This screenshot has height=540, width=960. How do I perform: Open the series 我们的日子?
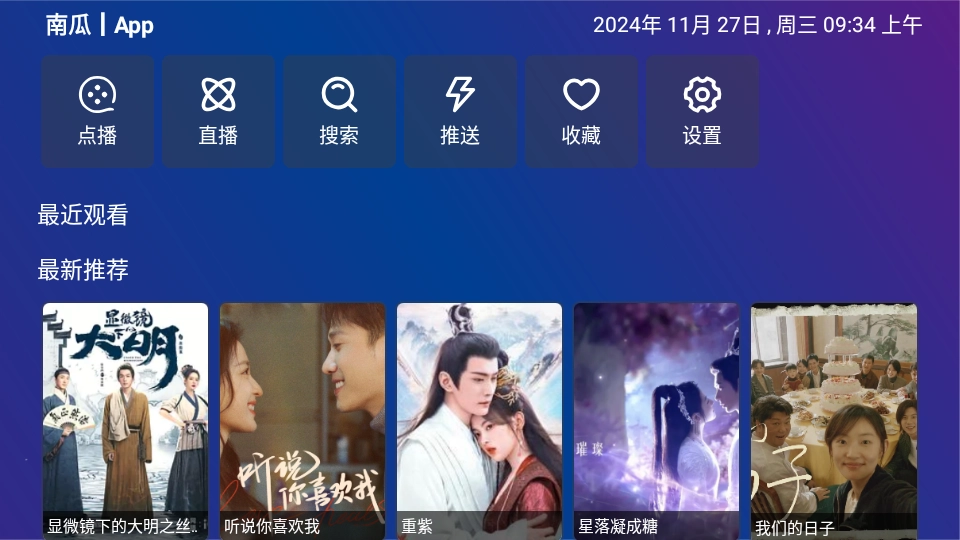[x=833, y=420]
